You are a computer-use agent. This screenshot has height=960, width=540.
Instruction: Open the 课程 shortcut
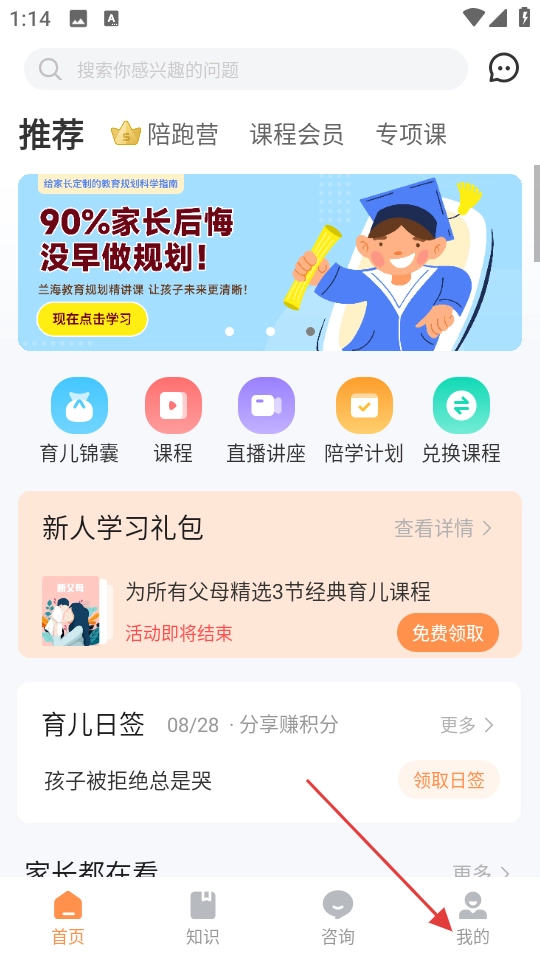[x=173, y=421]
